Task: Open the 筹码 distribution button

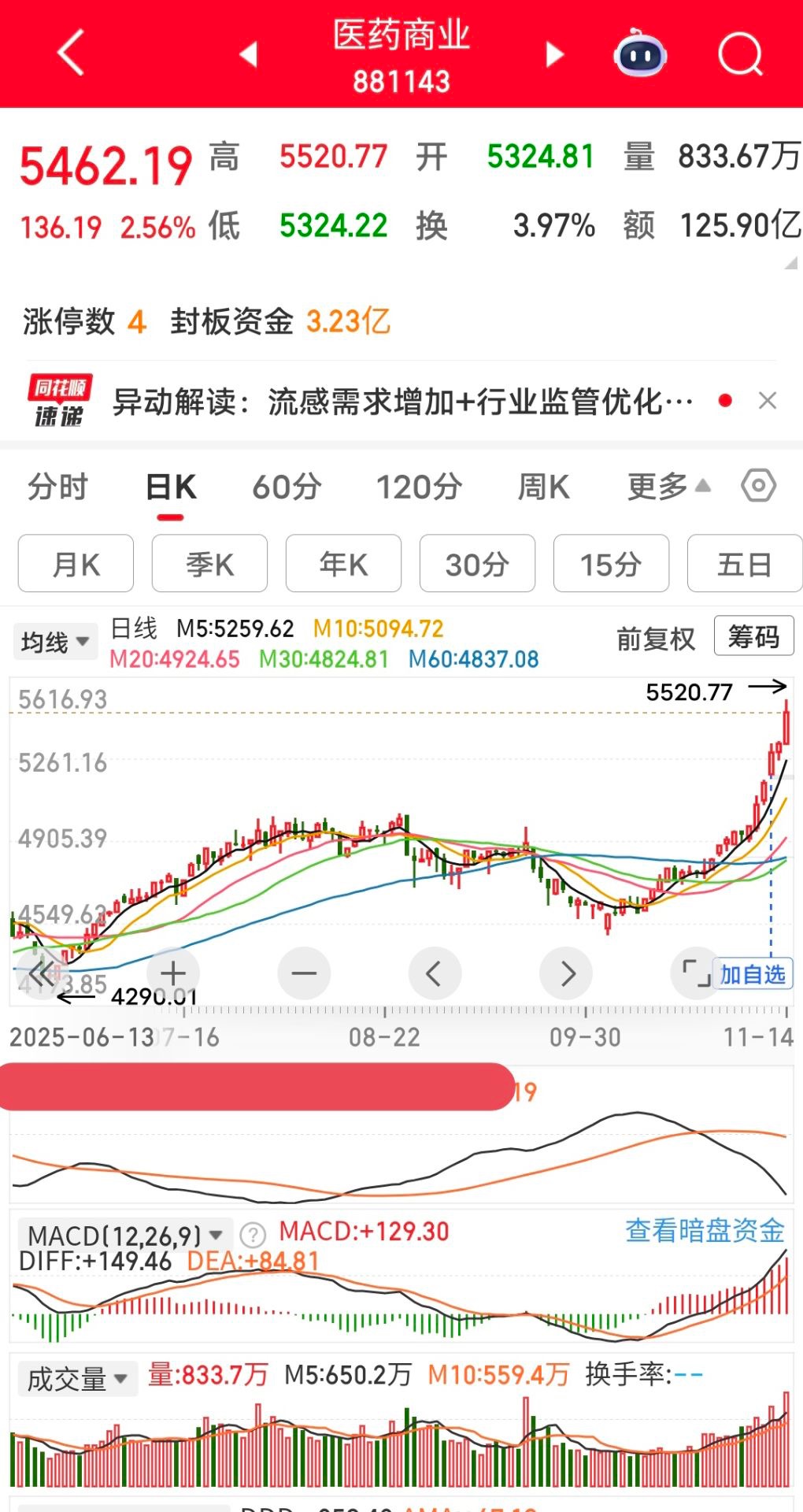Action: [x=753, y=636]
